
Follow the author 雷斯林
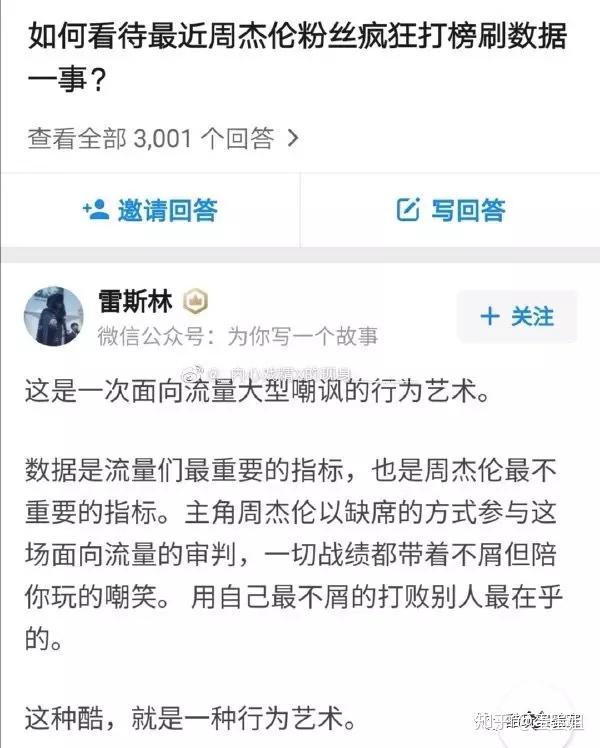[x=516, y=317]
